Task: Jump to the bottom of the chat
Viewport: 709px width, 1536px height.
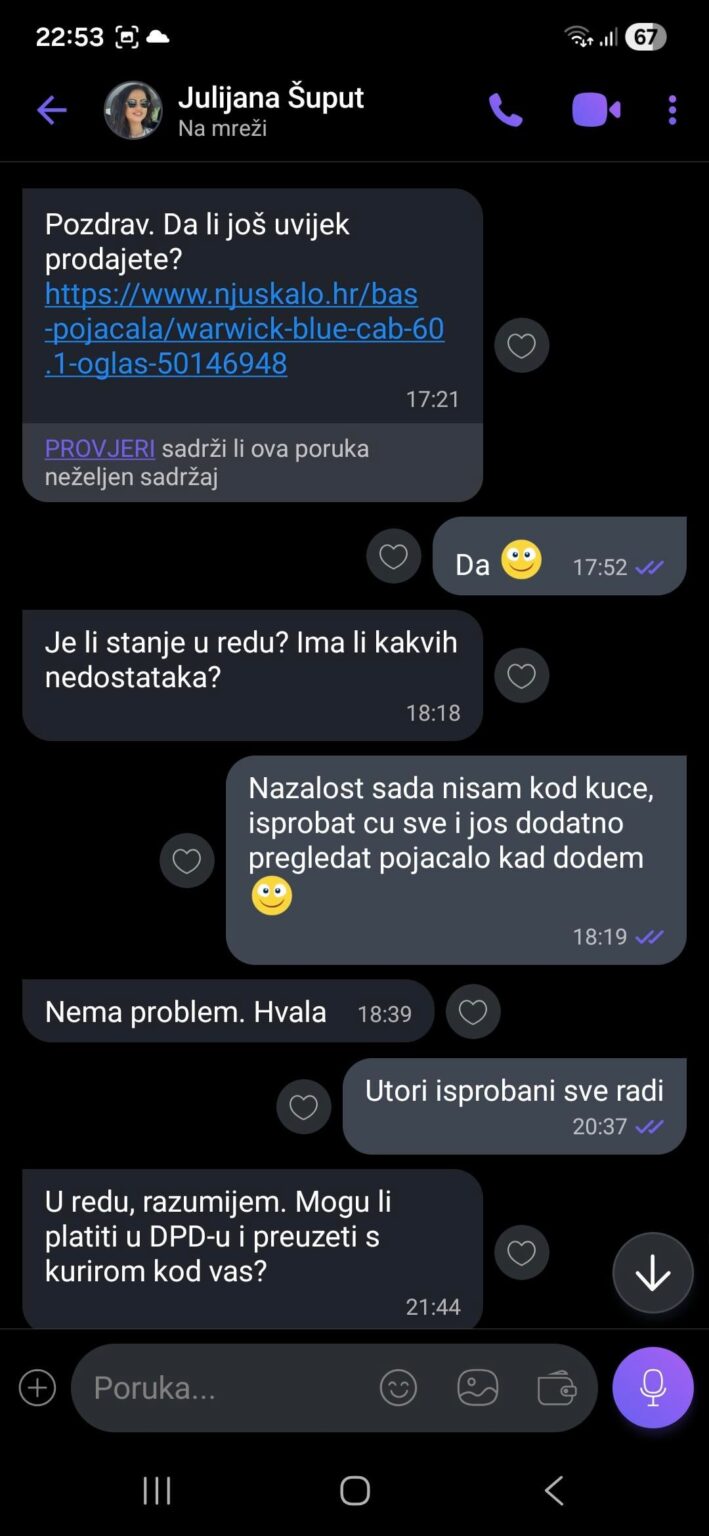Action: point(652,1273)
